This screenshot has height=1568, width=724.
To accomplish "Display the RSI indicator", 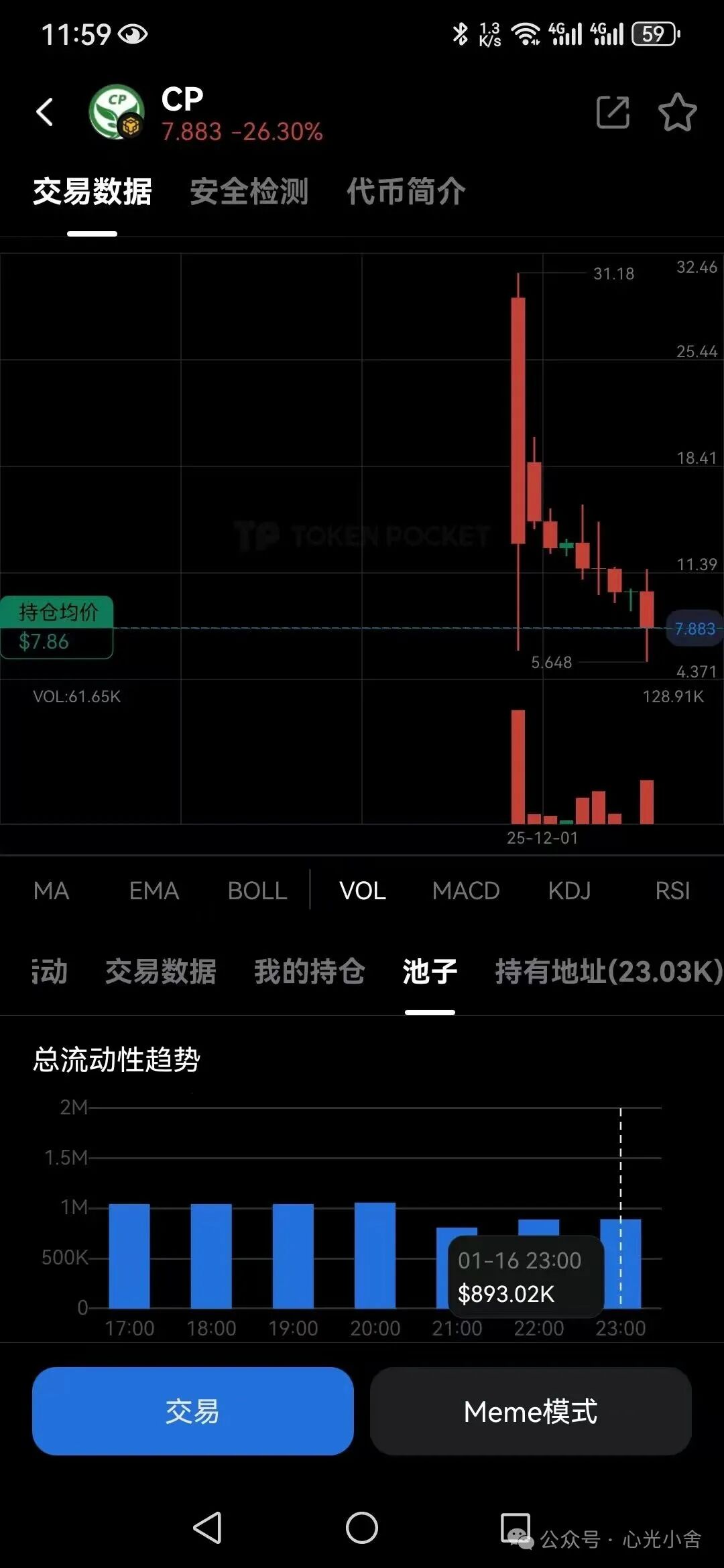I will (x=672, y=891).
